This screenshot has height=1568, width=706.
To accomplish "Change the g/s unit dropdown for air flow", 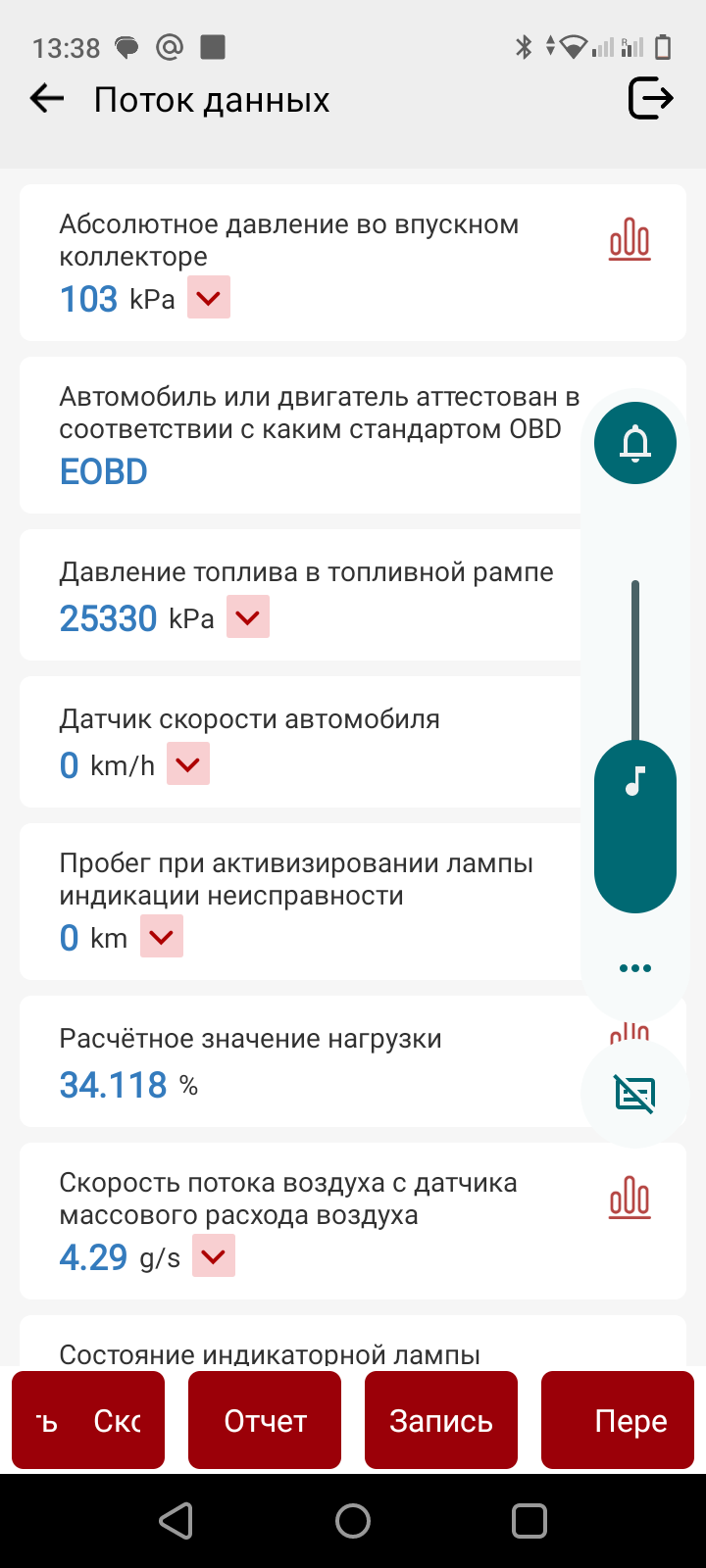I will [214, 1256].
